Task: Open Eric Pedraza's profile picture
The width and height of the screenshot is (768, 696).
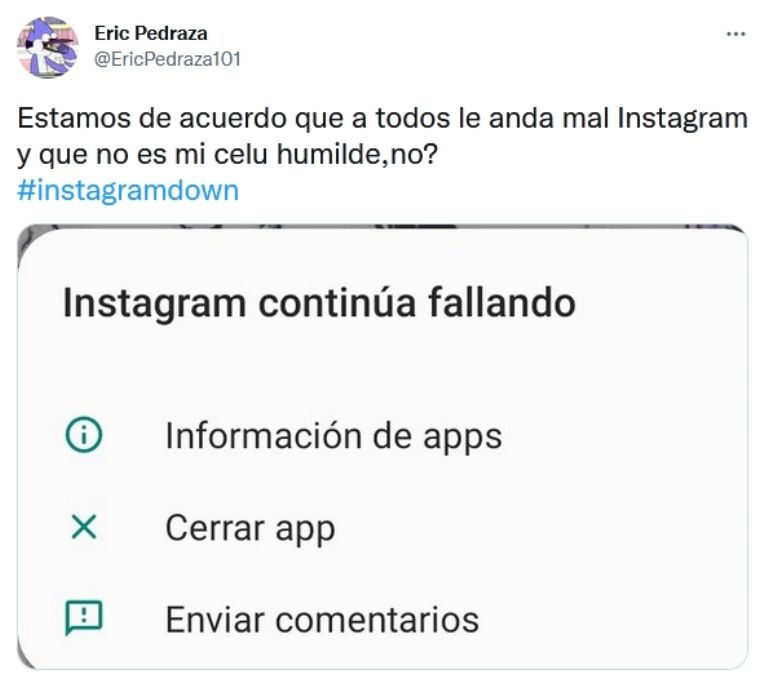Action: 47,47
